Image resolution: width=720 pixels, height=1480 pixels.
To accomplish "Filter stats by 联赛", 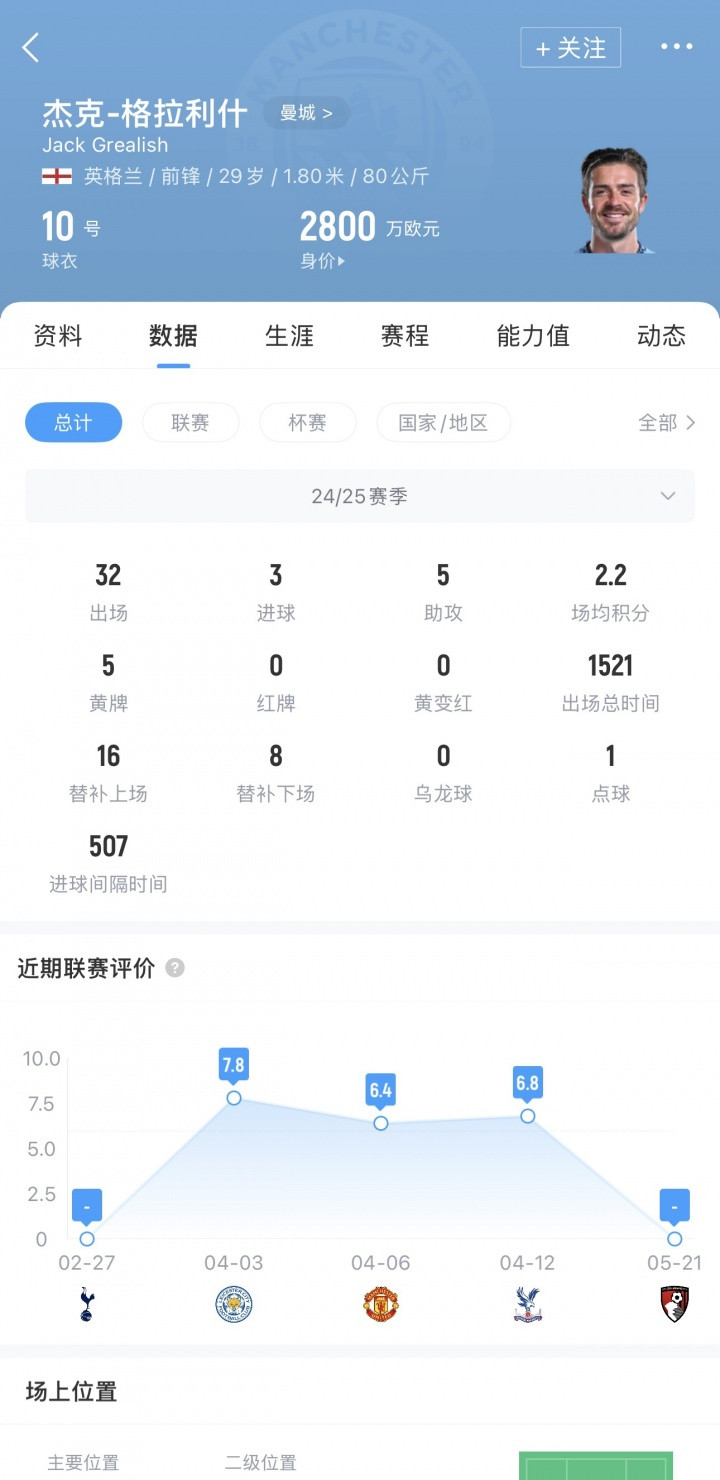I will [x=190, y=423].
